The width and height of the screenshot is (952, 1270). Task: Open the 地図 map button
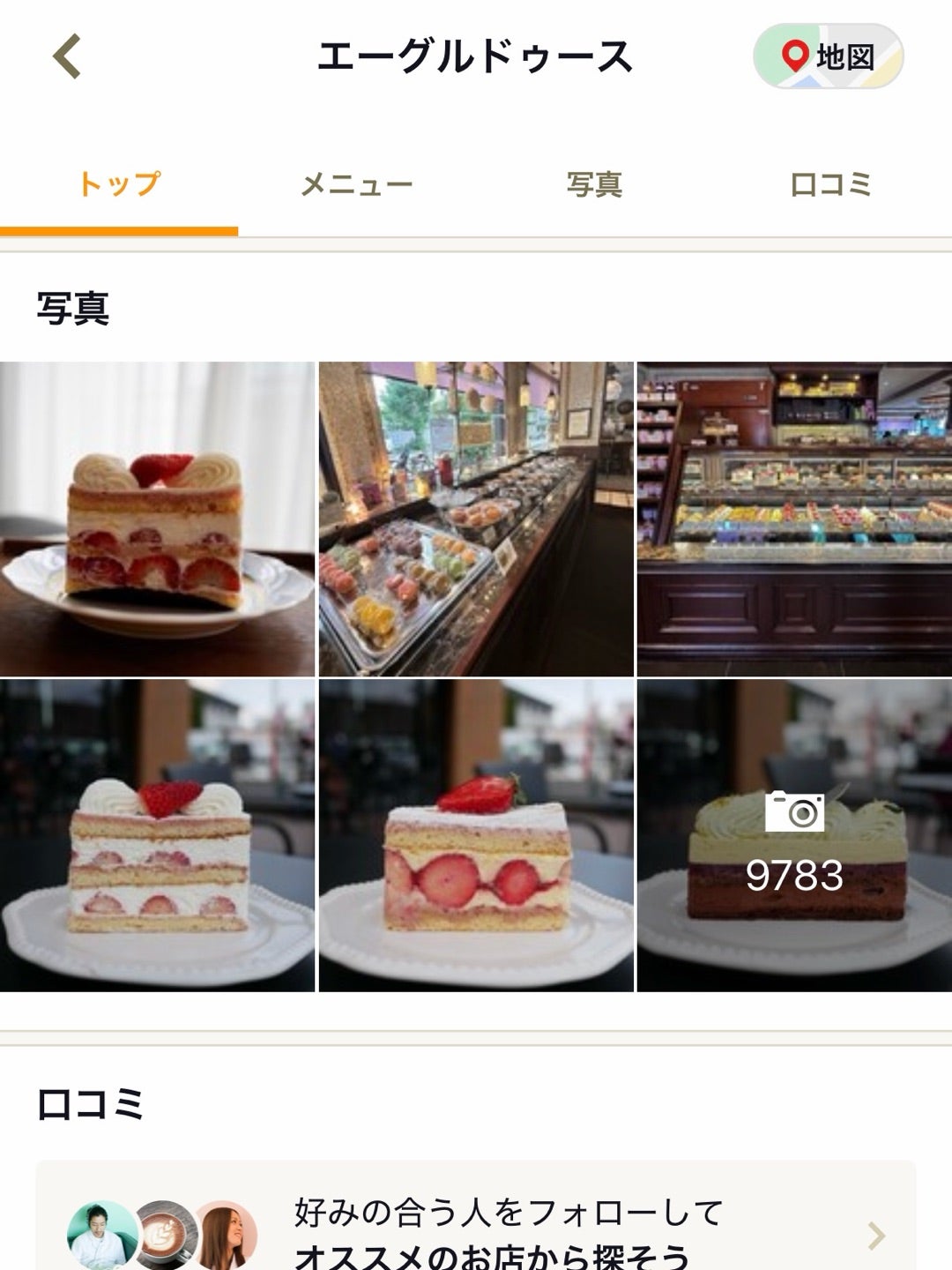(x=828, y=57)
